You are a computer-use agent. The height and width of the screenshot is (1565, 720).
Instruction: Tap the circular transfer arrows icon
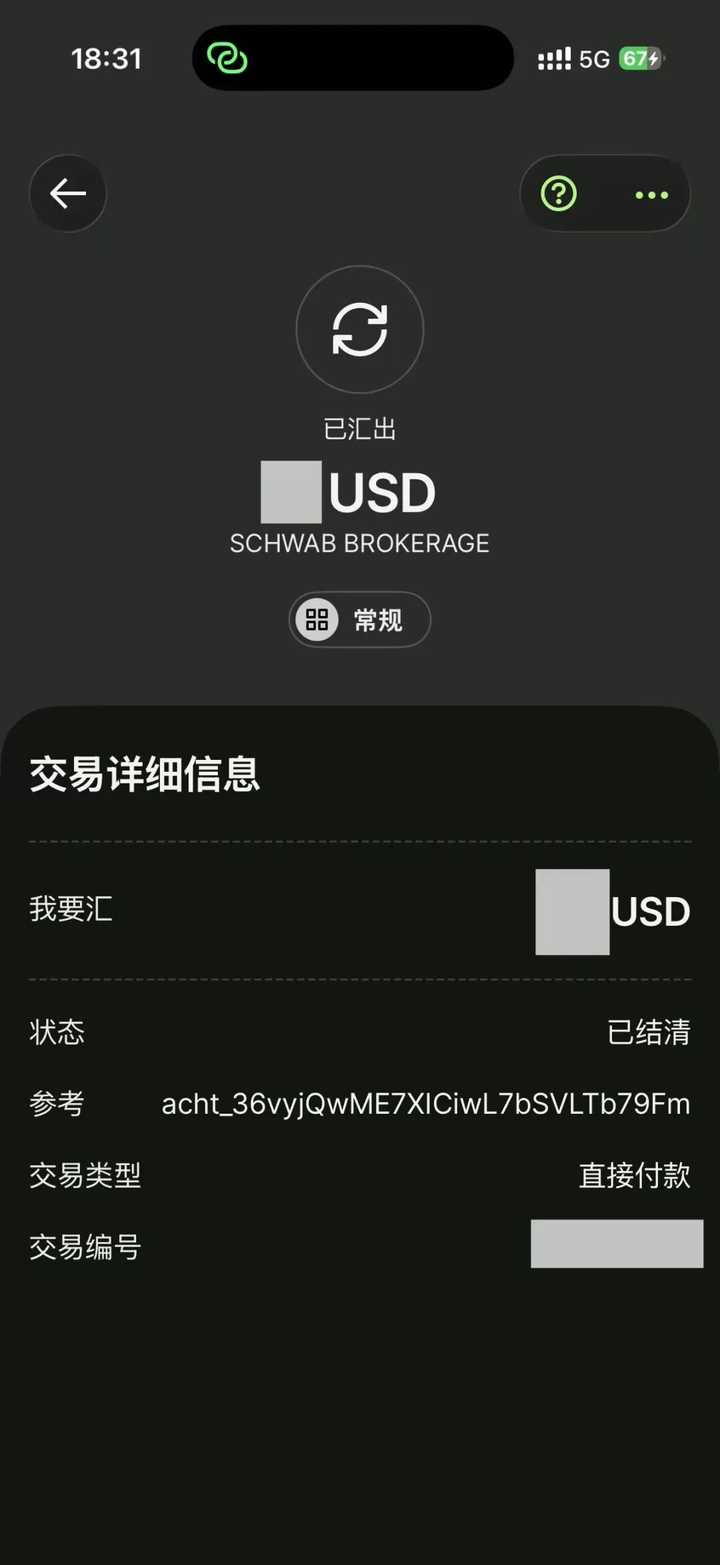[x=360, y=329]
